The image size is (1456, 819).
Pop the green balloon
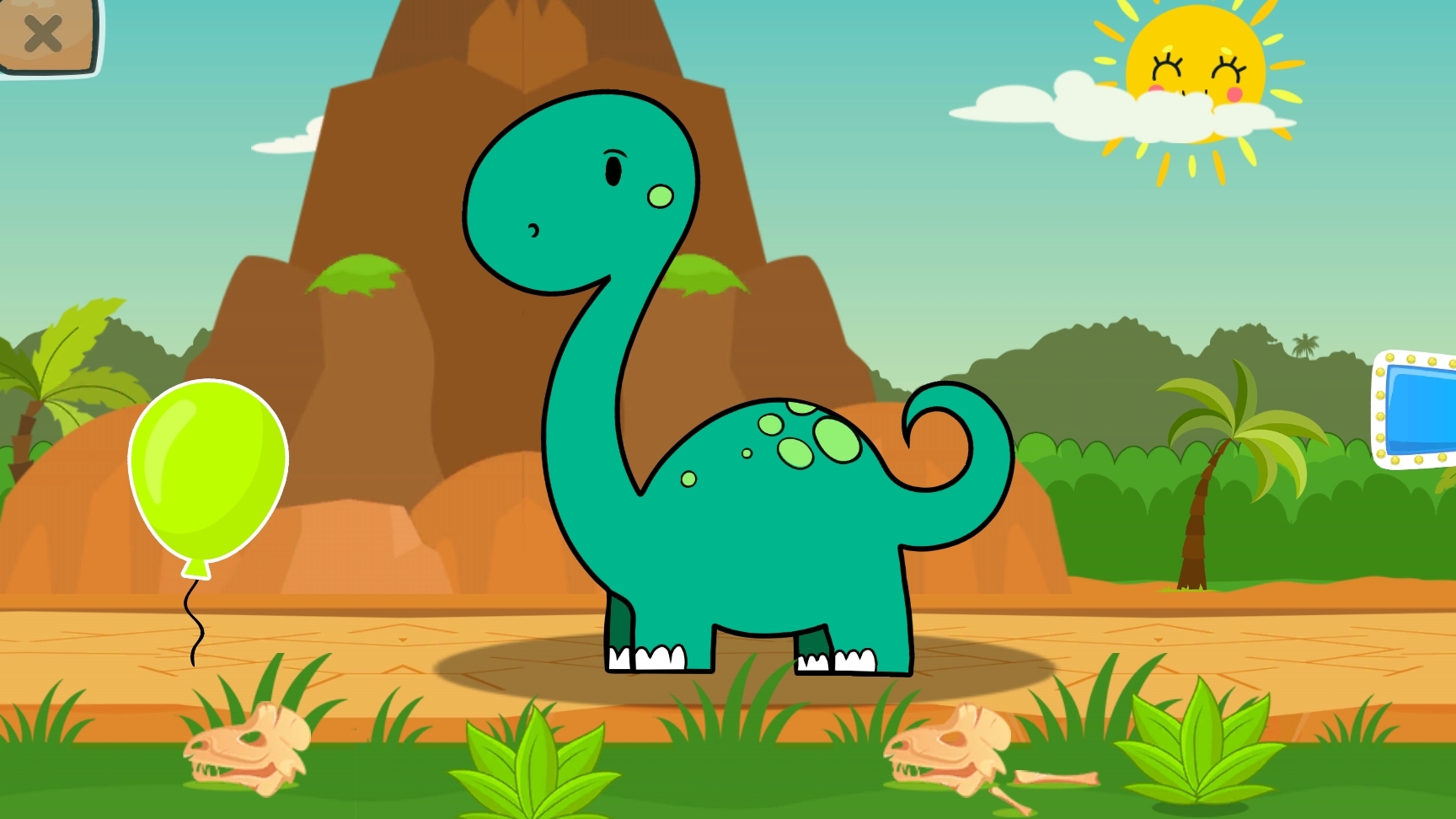pos(208,468)
